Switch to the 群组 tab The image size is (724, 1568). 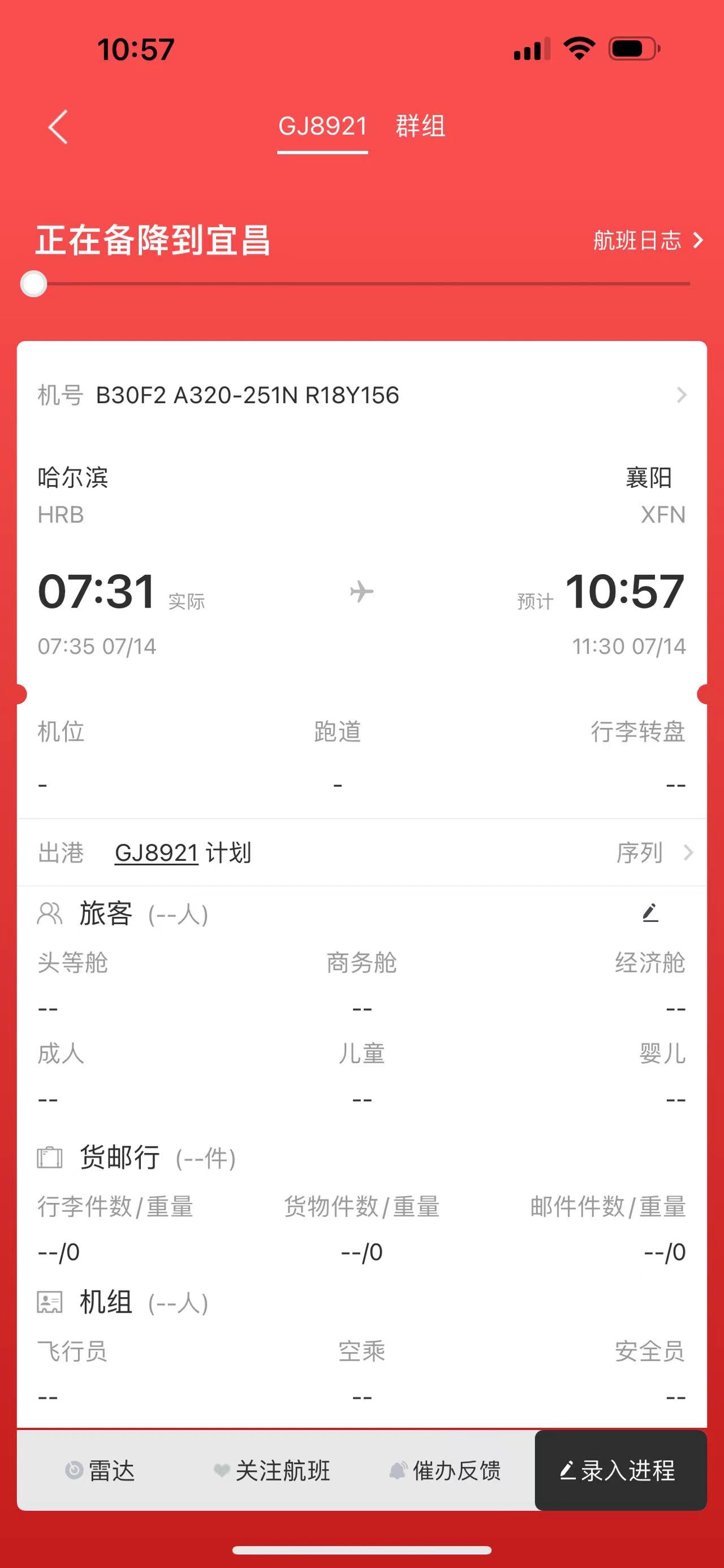pos(420,127)
